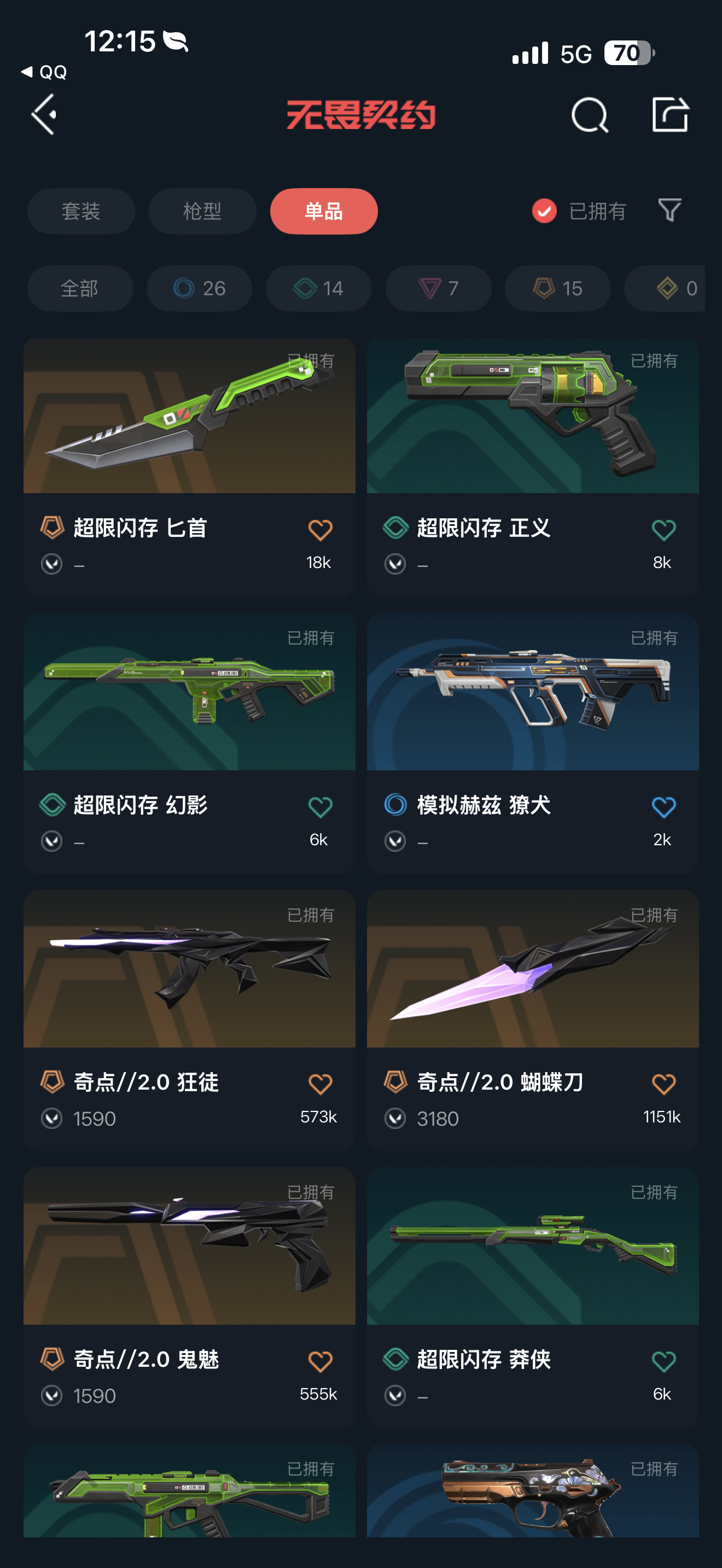Switch to the 枪型 tab
Screen dimensions: 722x1568
[x=202, y=211]
